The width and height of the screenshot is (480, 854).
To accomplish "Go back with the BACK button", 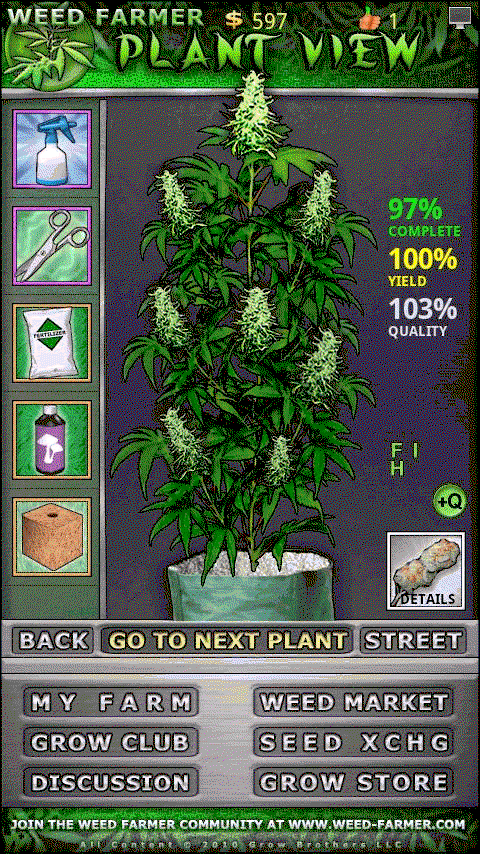I will click(x=54, y=640).
